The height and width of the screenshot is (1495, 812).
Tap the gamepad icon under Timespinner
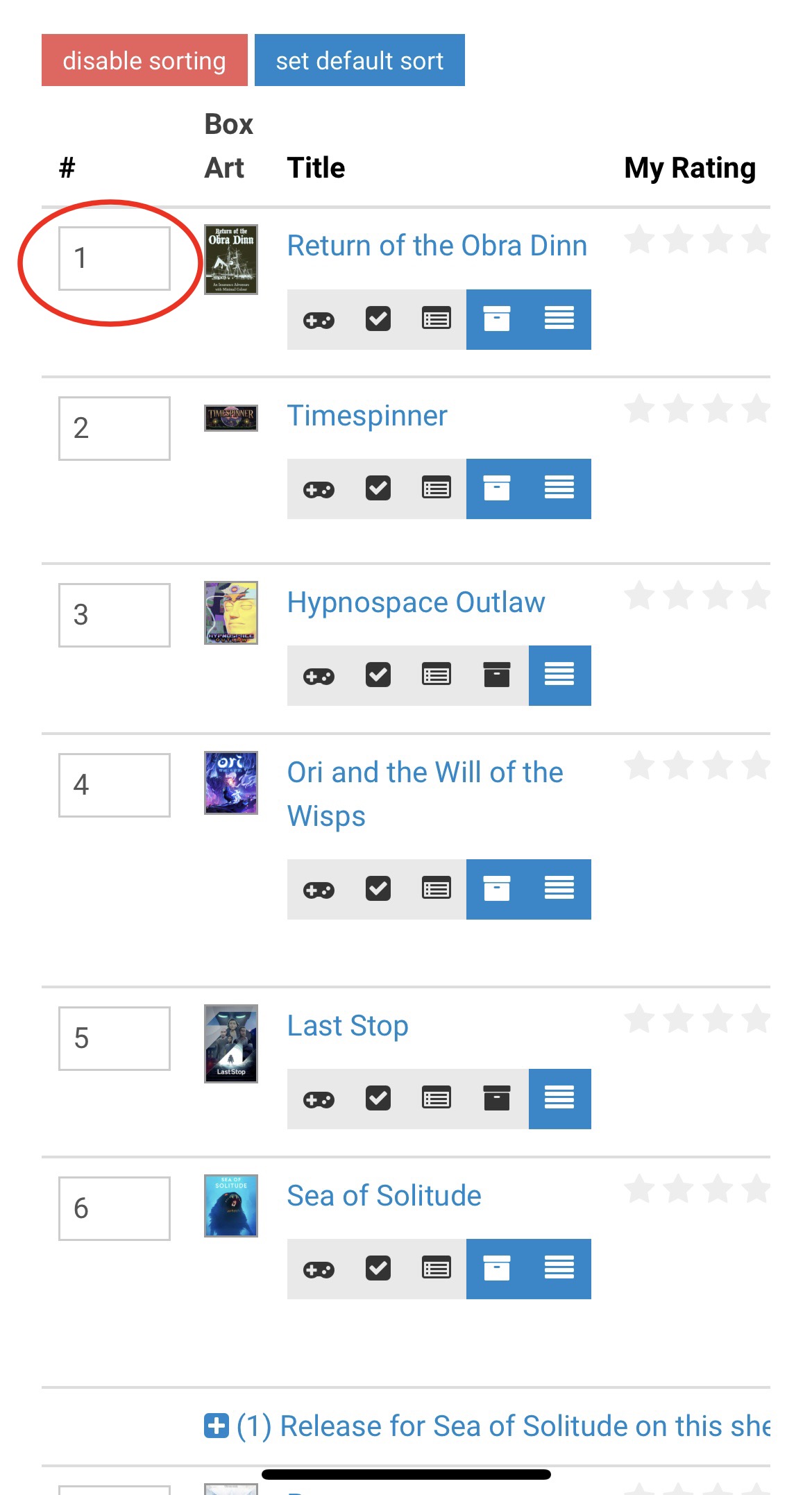[319, 489]
